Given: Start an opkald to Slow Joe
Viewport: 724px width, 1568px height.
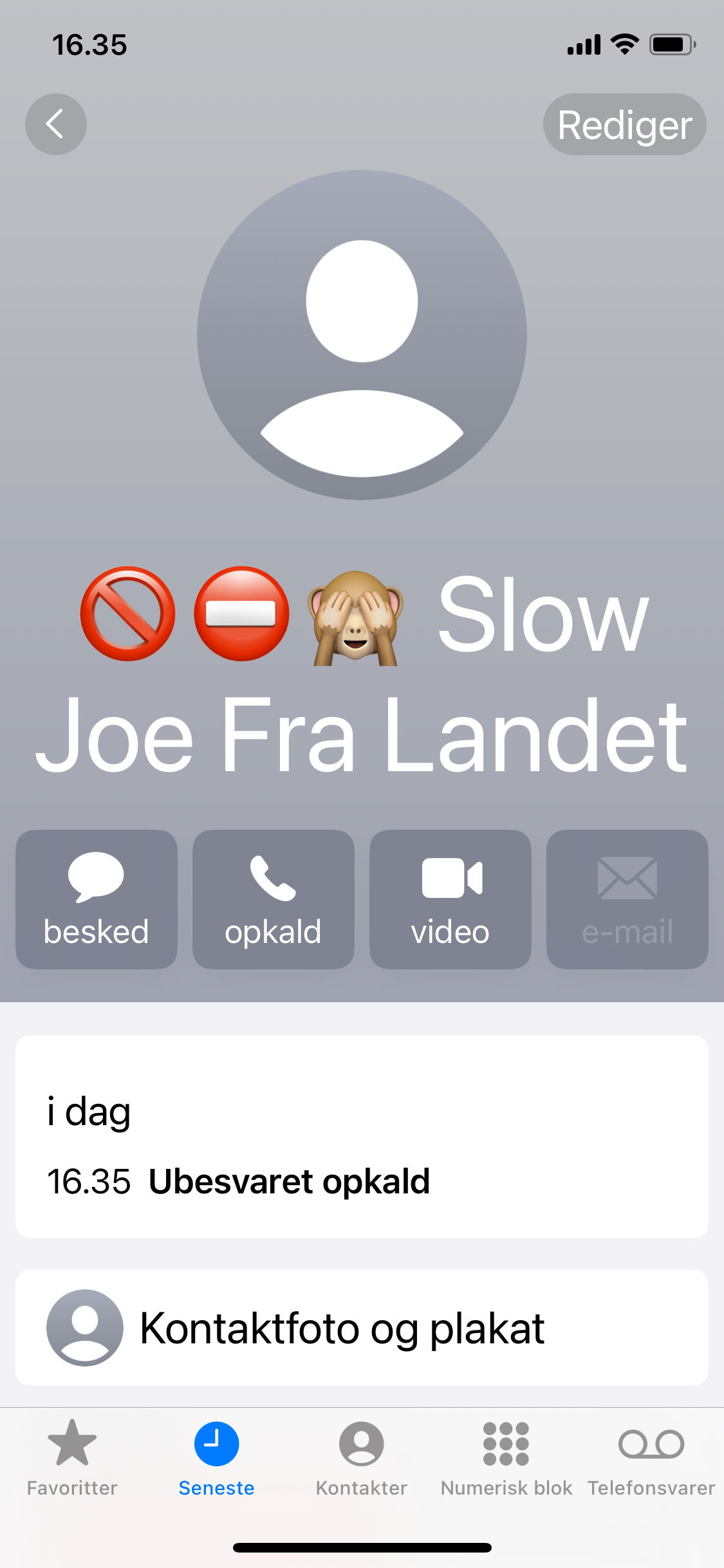Looking at the screenshot, I should click(x=274, y=899).
